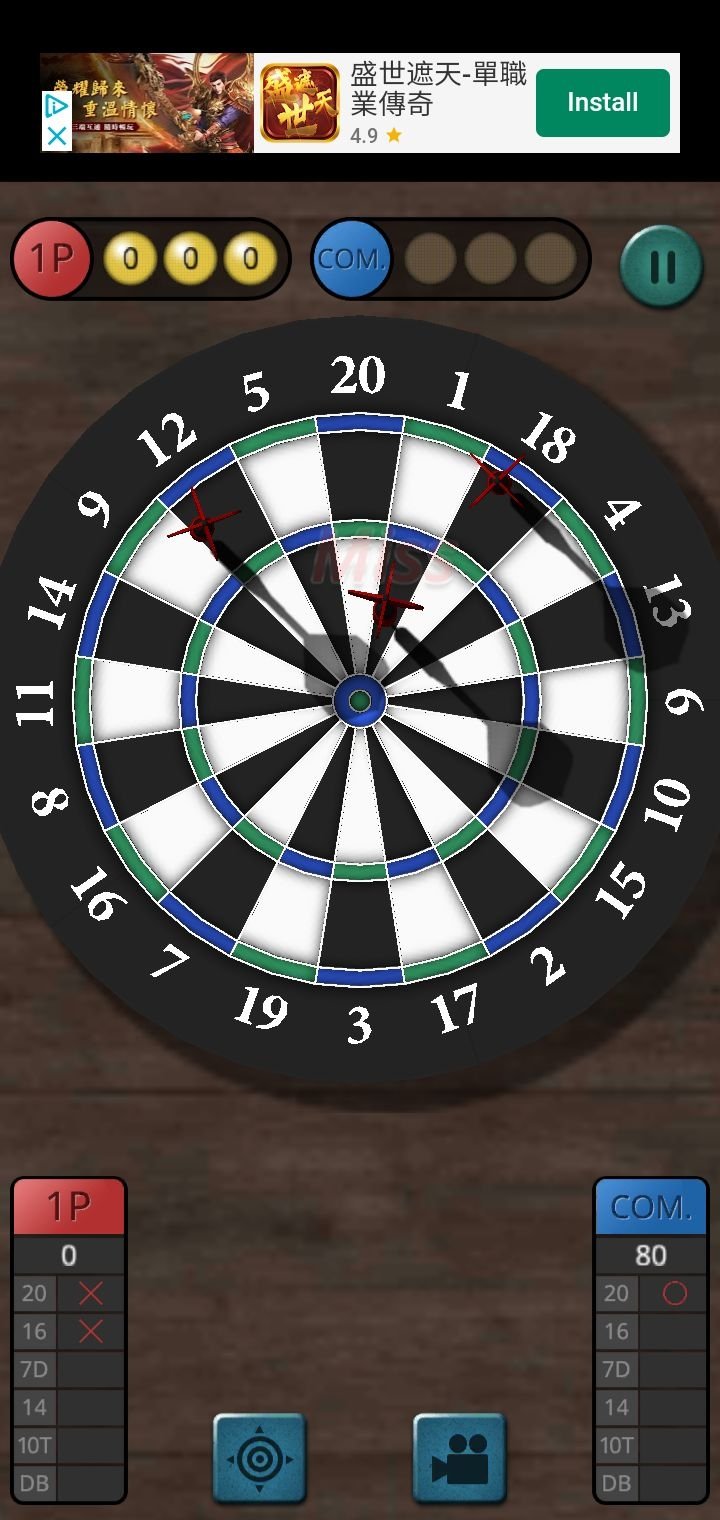Install the advertised game
The width and height of the screenshot is (720, 1520).
pos(602,102)
